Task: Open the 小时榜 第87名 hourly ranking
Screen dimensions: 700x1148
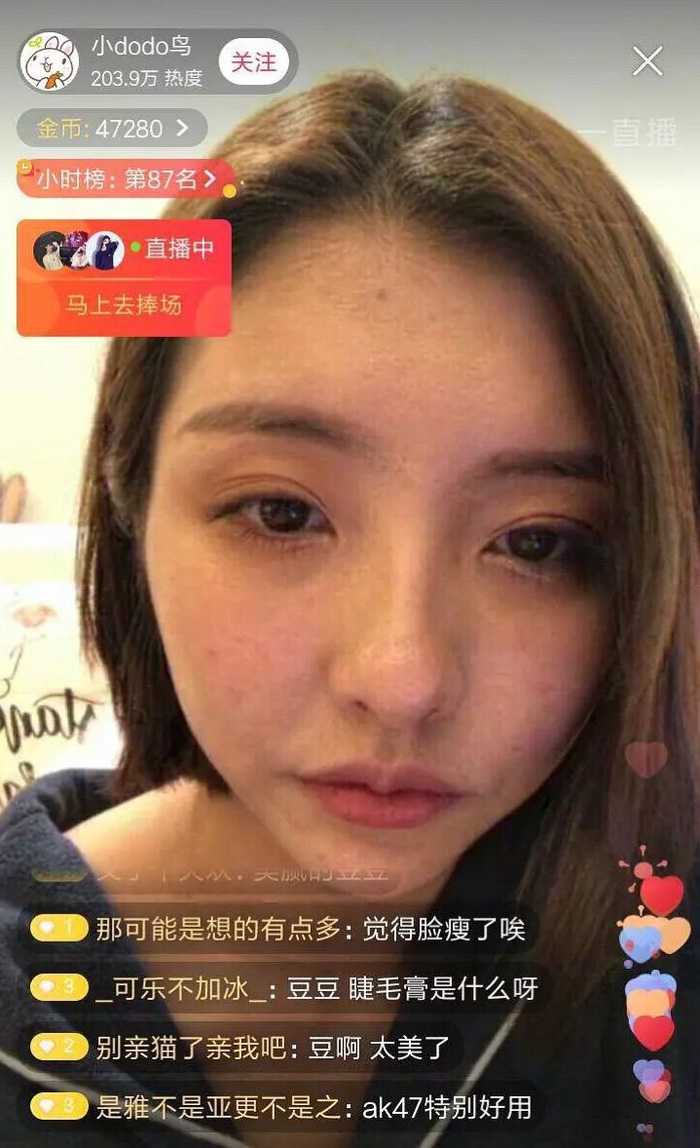Action: pos(126,179)
